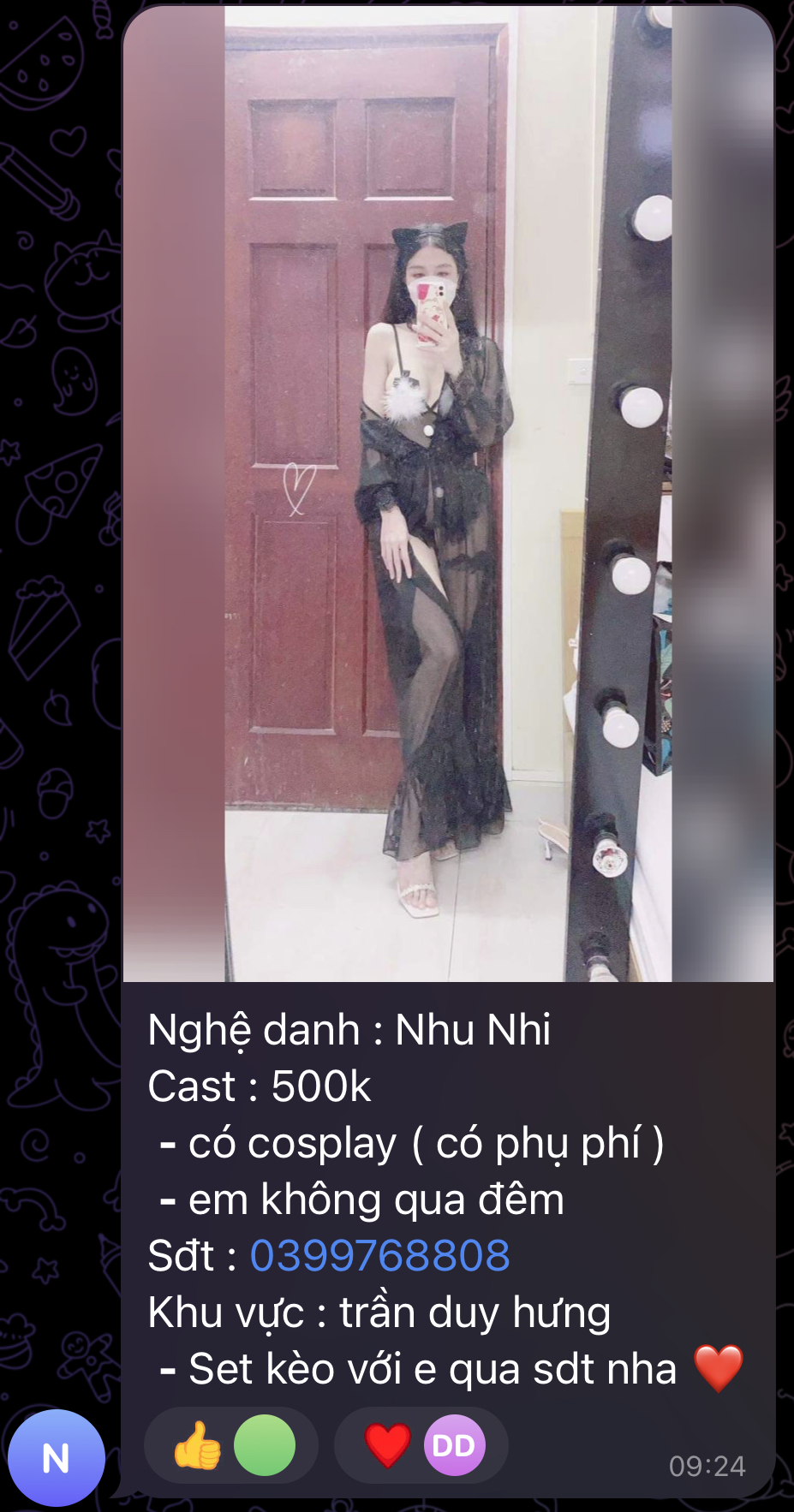Tap the phone number link 0399768808

379,1256
